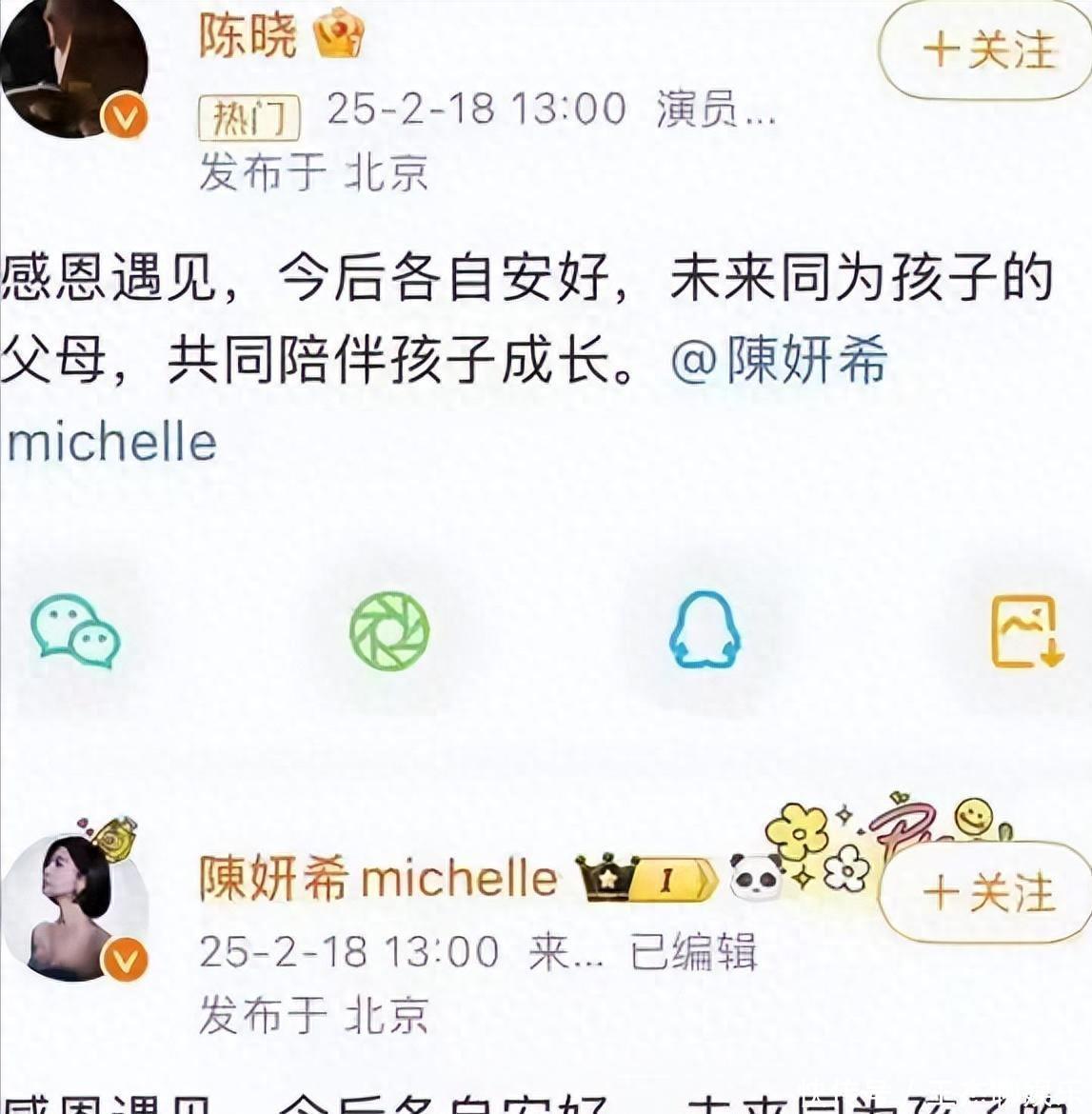This screenshot has height=1114, width=1092.
Task: Open the 热门 tag on 陈晓's post
Action: (249, 117)
